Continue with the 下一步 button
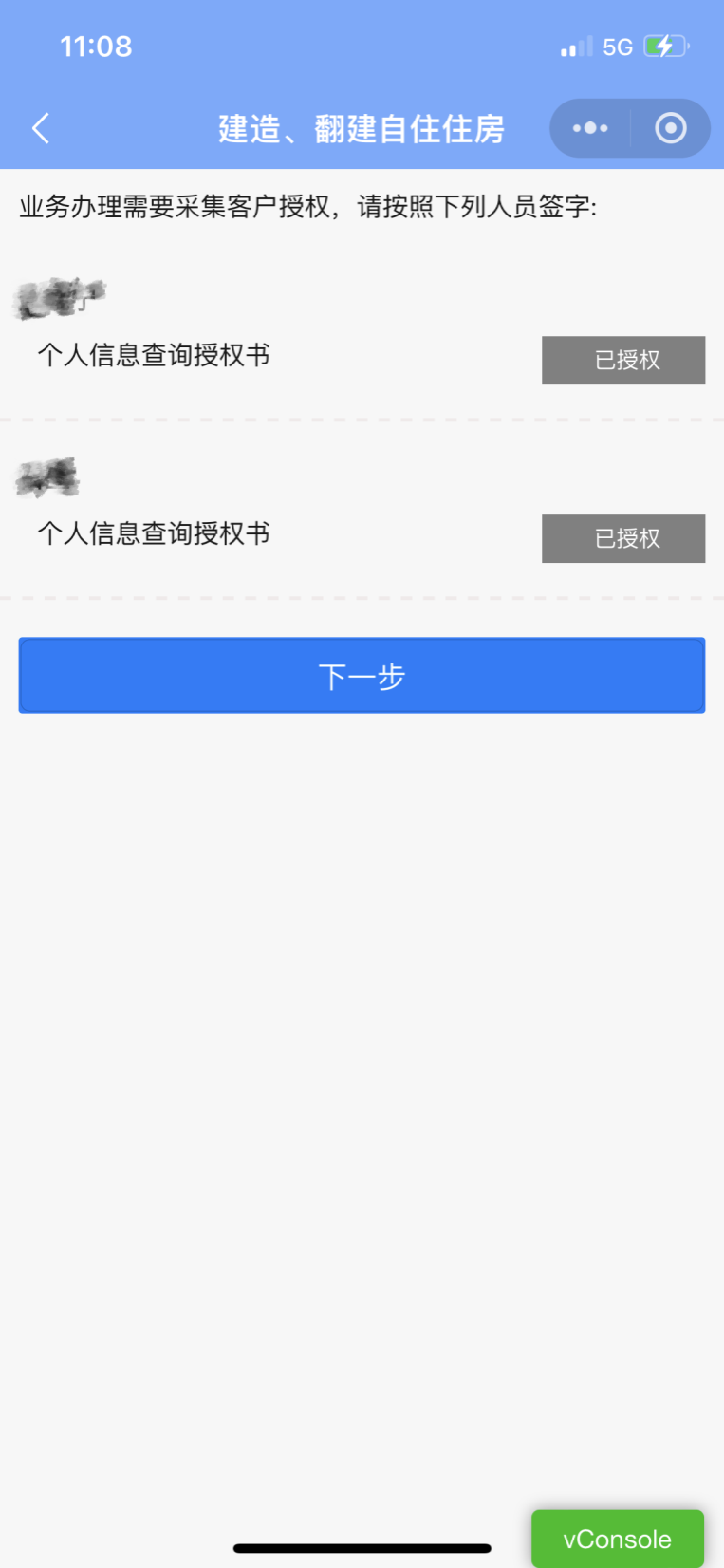Viewport: 724px width, 1568px height. click(x=362, y=675)
